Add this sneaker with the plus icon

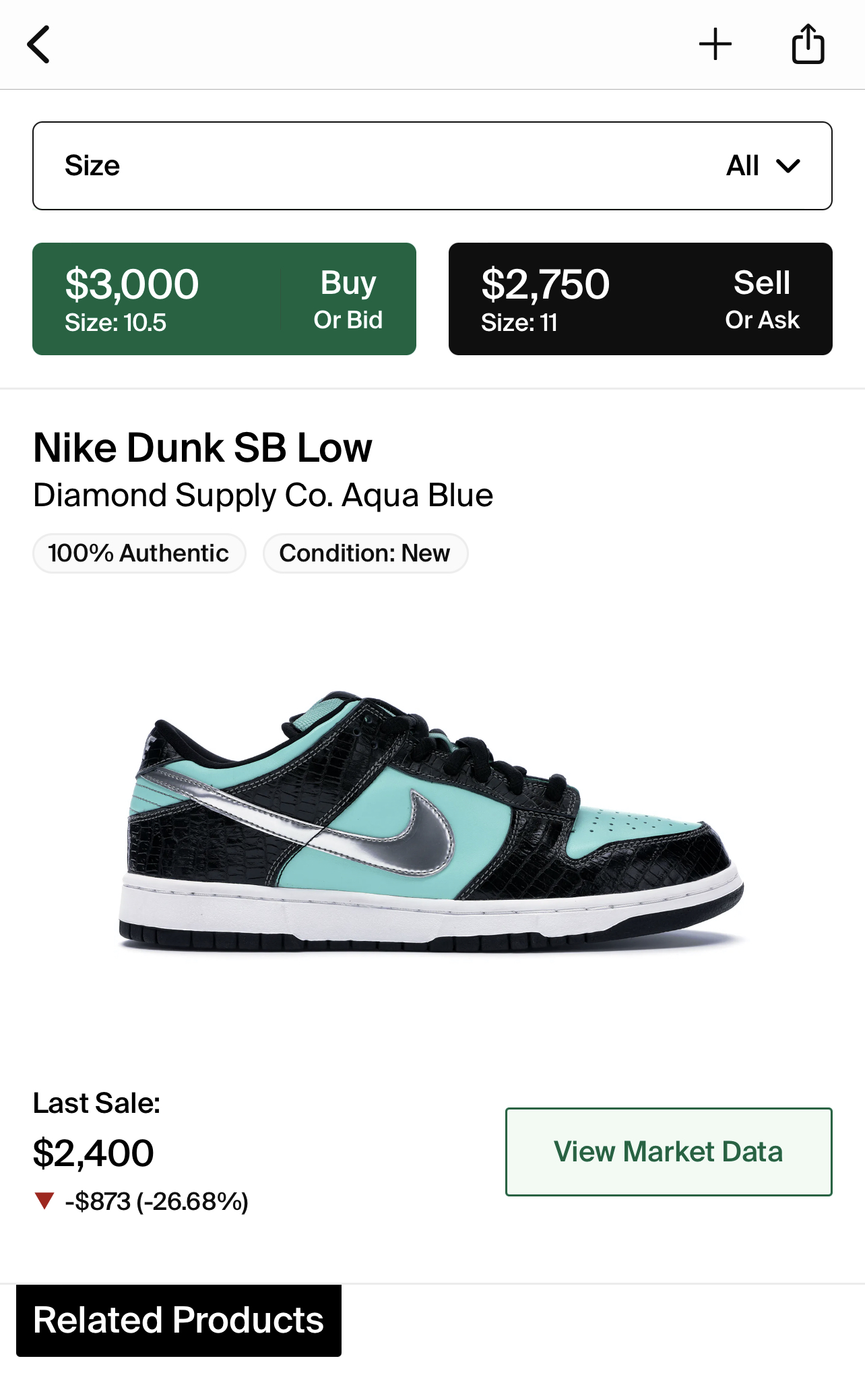point(715,44)
